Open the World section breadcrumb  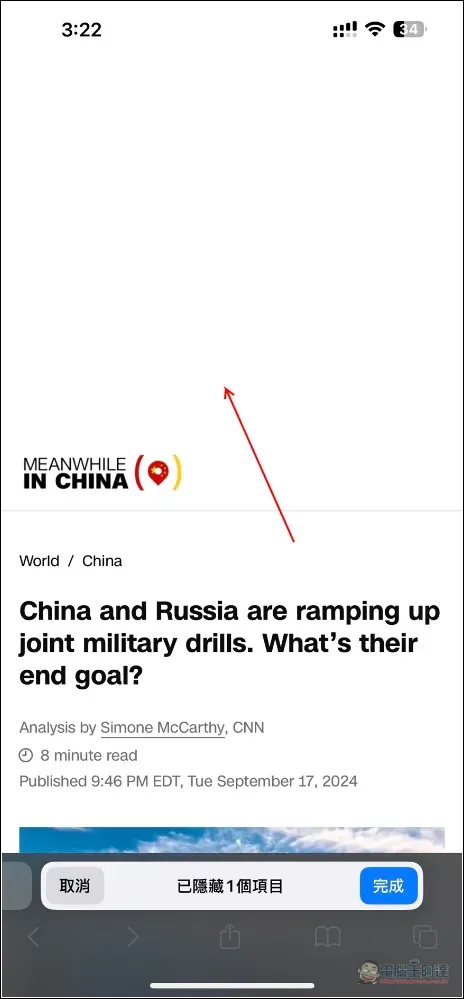click(x=39, y=561)
